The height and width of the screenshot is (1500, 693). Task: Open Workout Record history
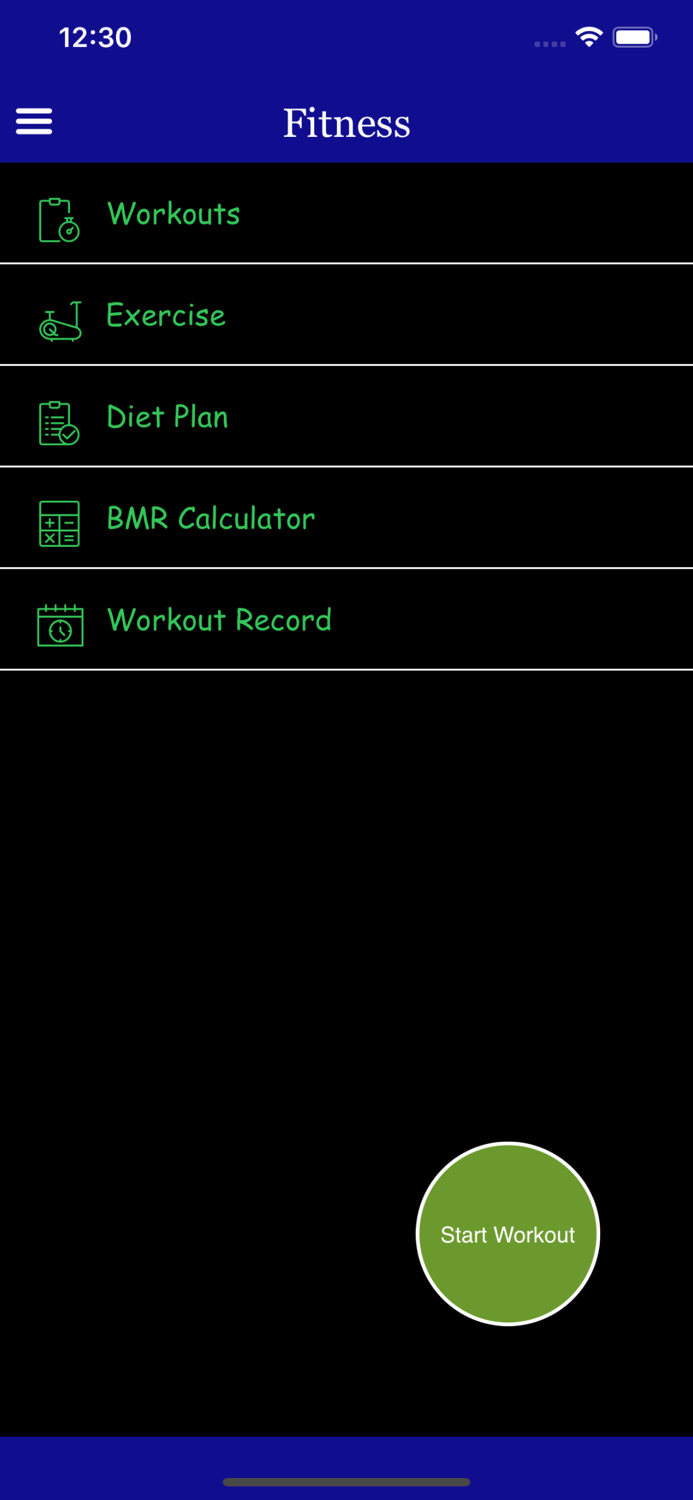coord(346,620)
